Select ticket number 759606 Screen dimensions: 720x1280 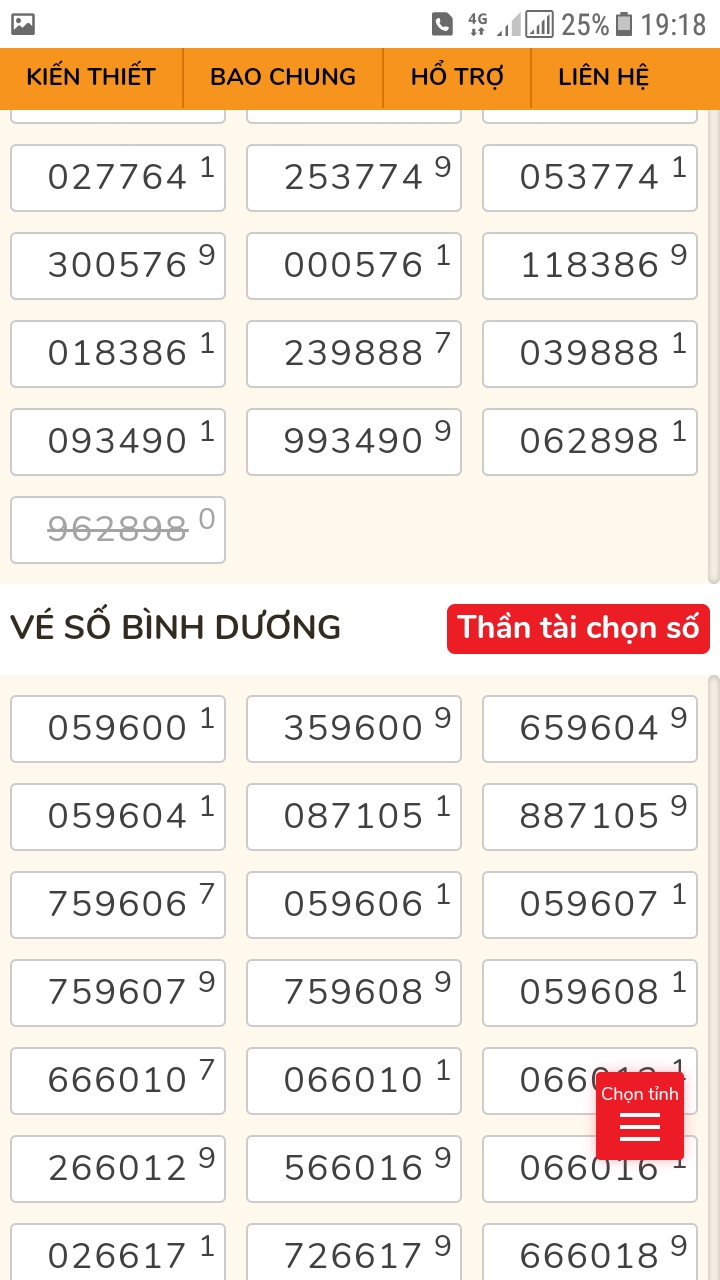pyautogui.click(x=118, y=905)
